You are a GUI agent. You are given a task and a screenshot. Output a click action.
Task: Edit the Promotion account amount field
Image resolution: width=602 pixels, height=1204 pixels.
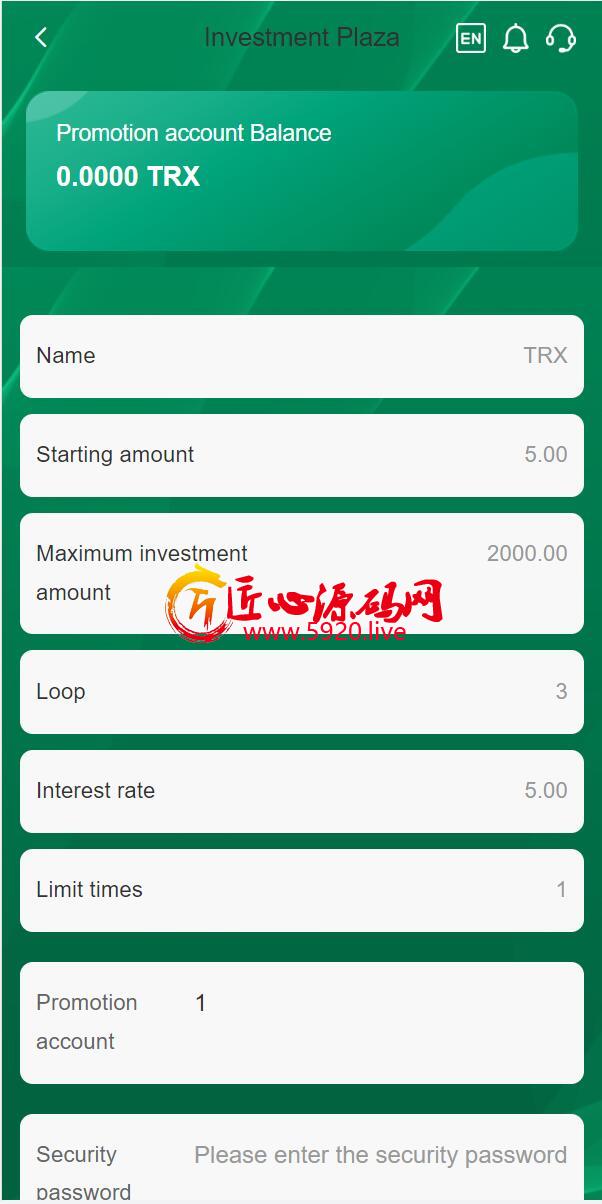click(380, 1003)
